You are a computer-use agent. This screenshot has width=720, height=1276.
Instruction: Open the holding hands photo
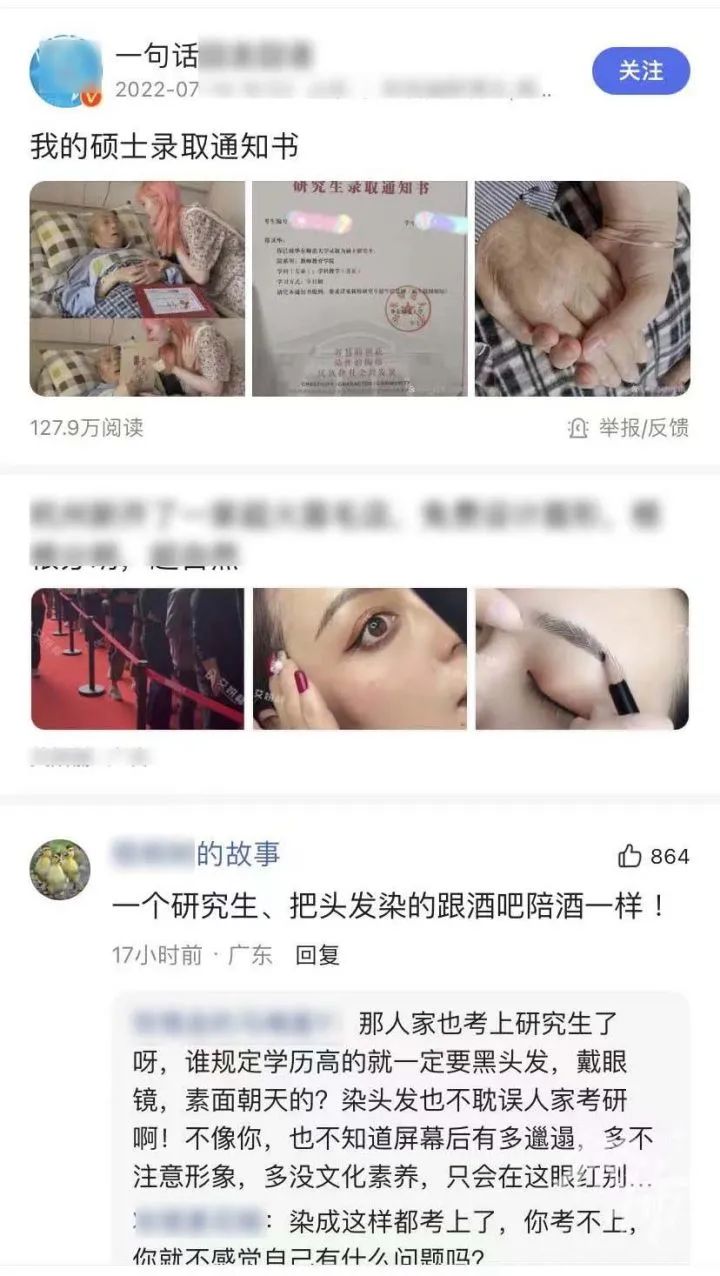click(x=581, y=288)
